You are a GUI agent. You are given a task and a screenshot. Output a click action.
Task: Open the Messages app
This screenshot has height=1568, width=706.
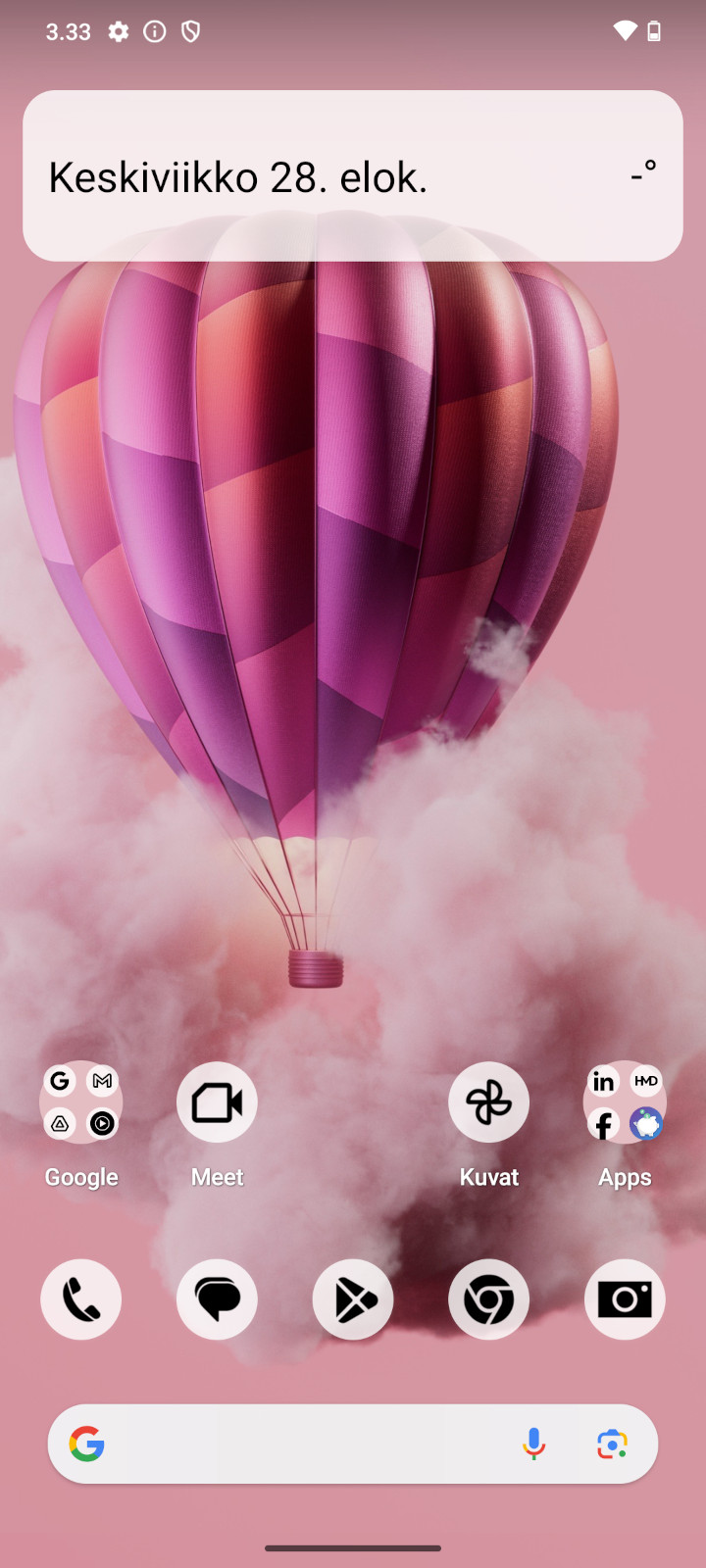(x=217, y=1299)
